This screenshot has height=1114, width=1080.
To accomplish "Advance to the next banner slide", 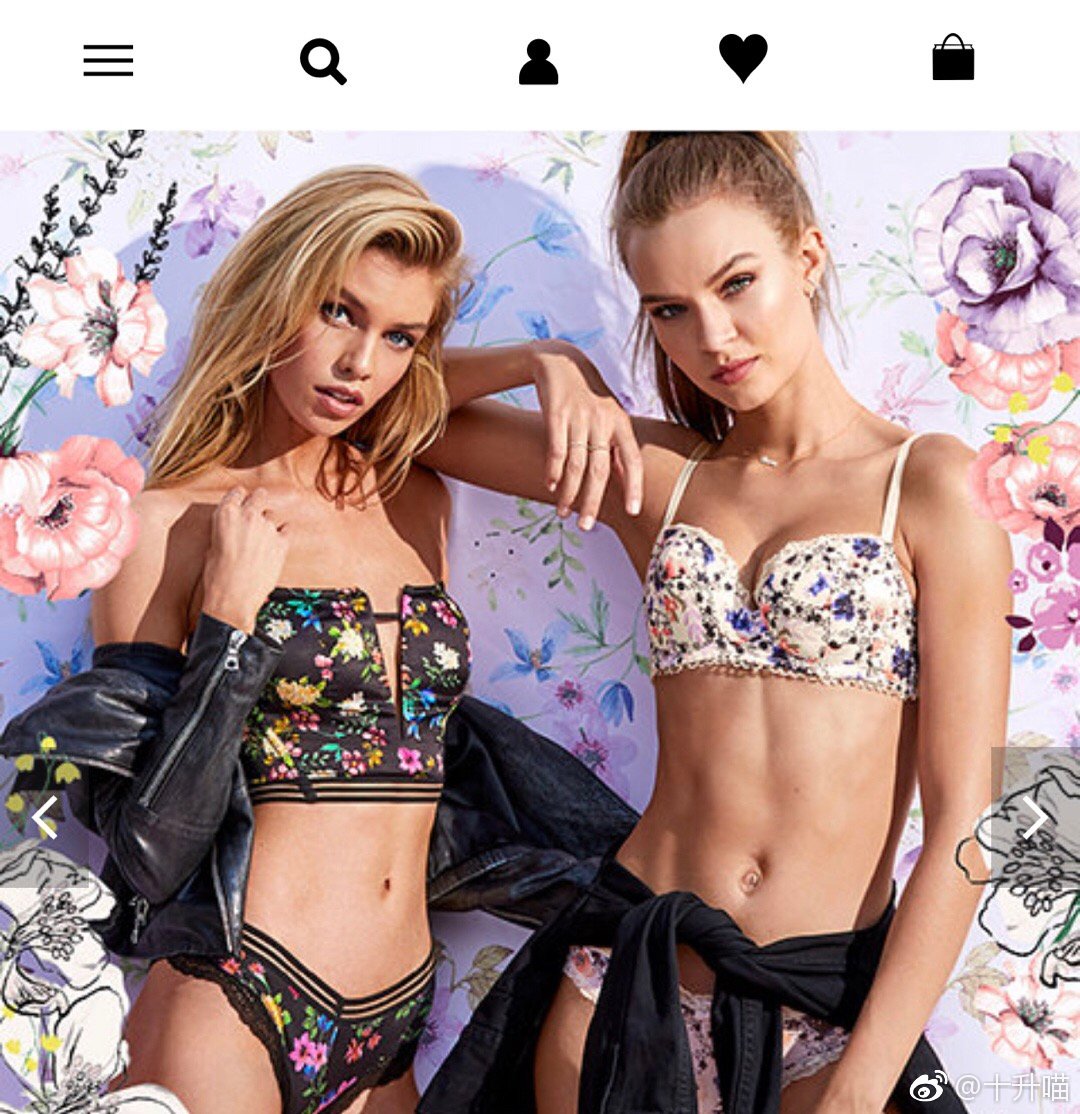I will [x=1035, y=818].
